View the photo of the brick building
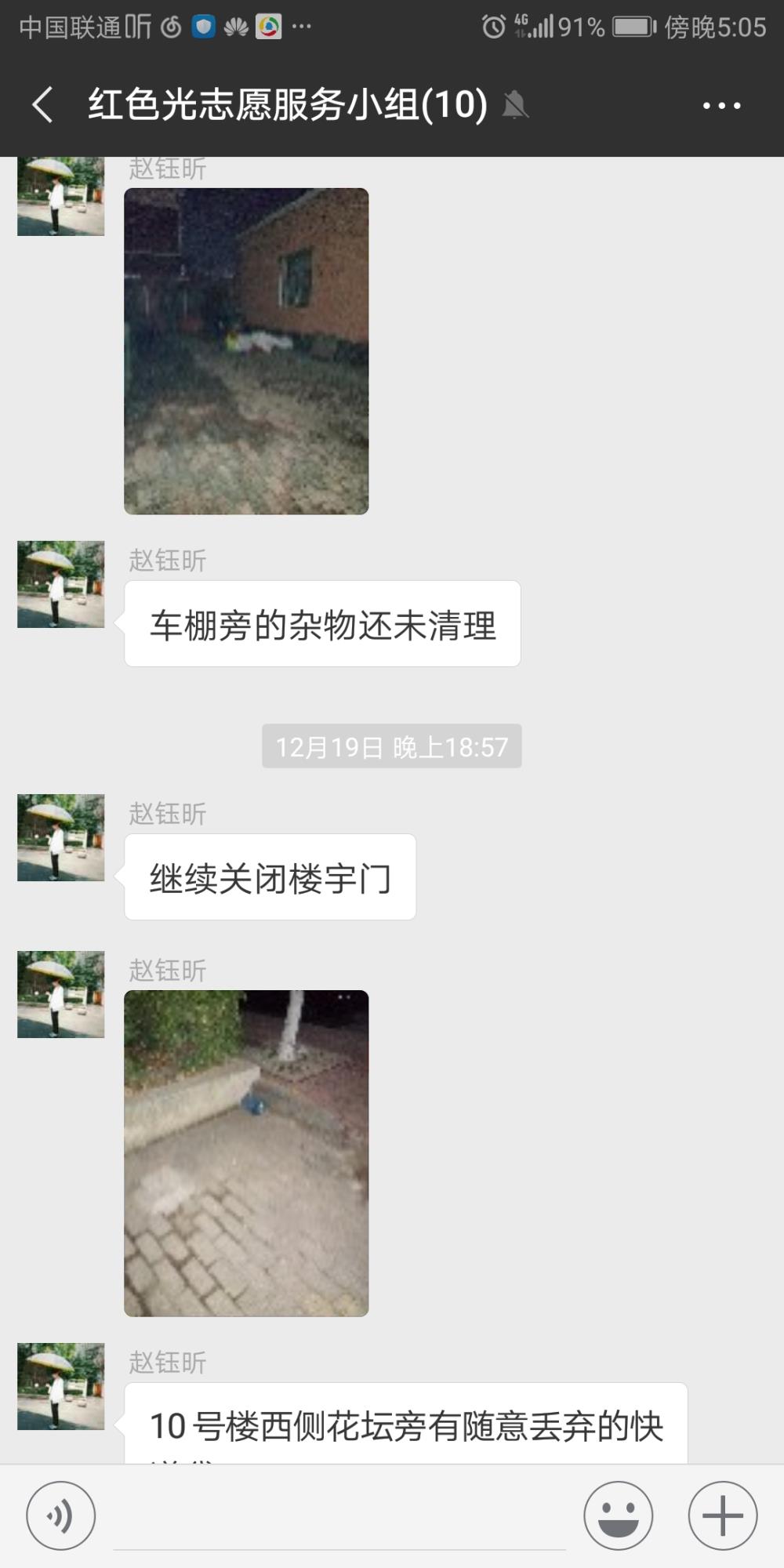 tap(246, 351)
